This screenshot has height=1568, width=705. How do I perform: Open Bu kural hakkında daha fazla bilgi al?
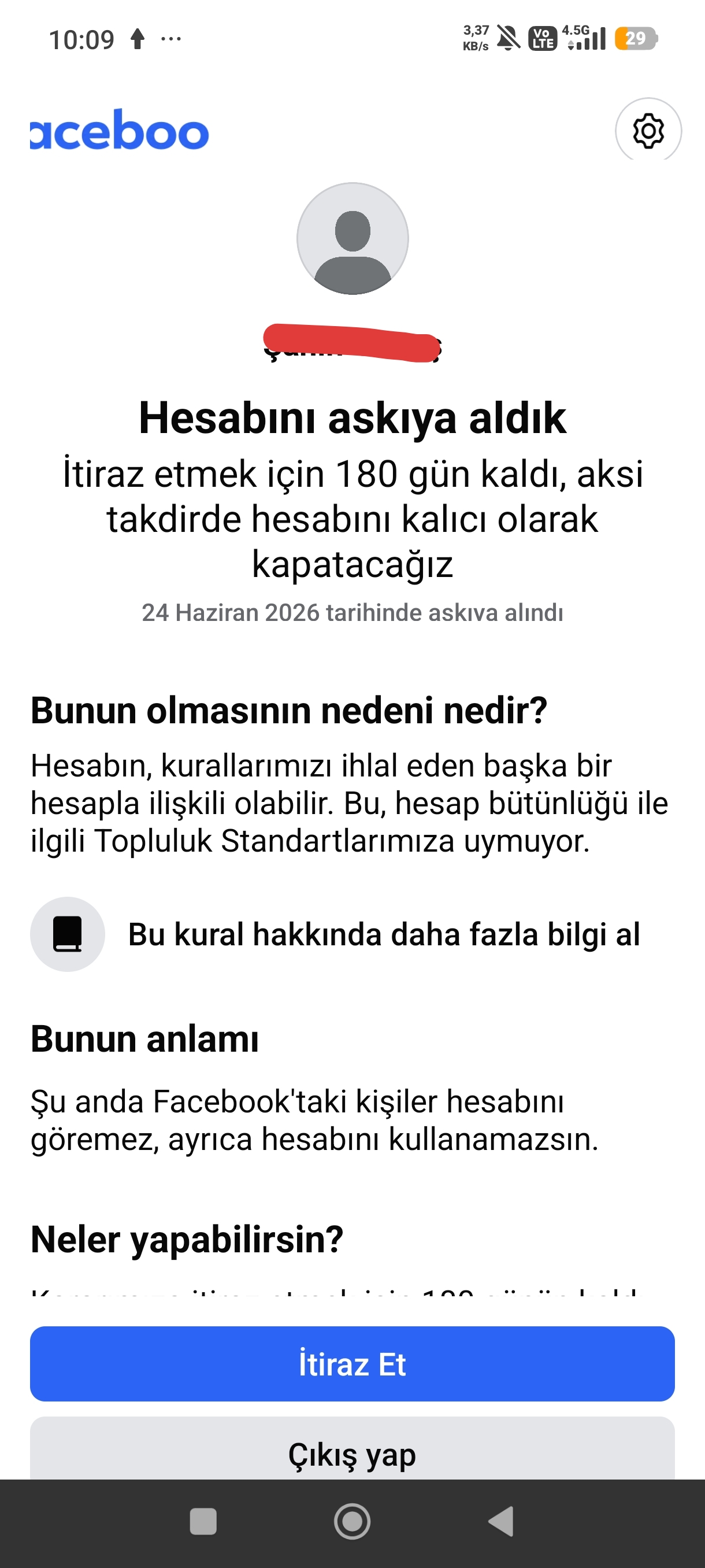(335, 934)
